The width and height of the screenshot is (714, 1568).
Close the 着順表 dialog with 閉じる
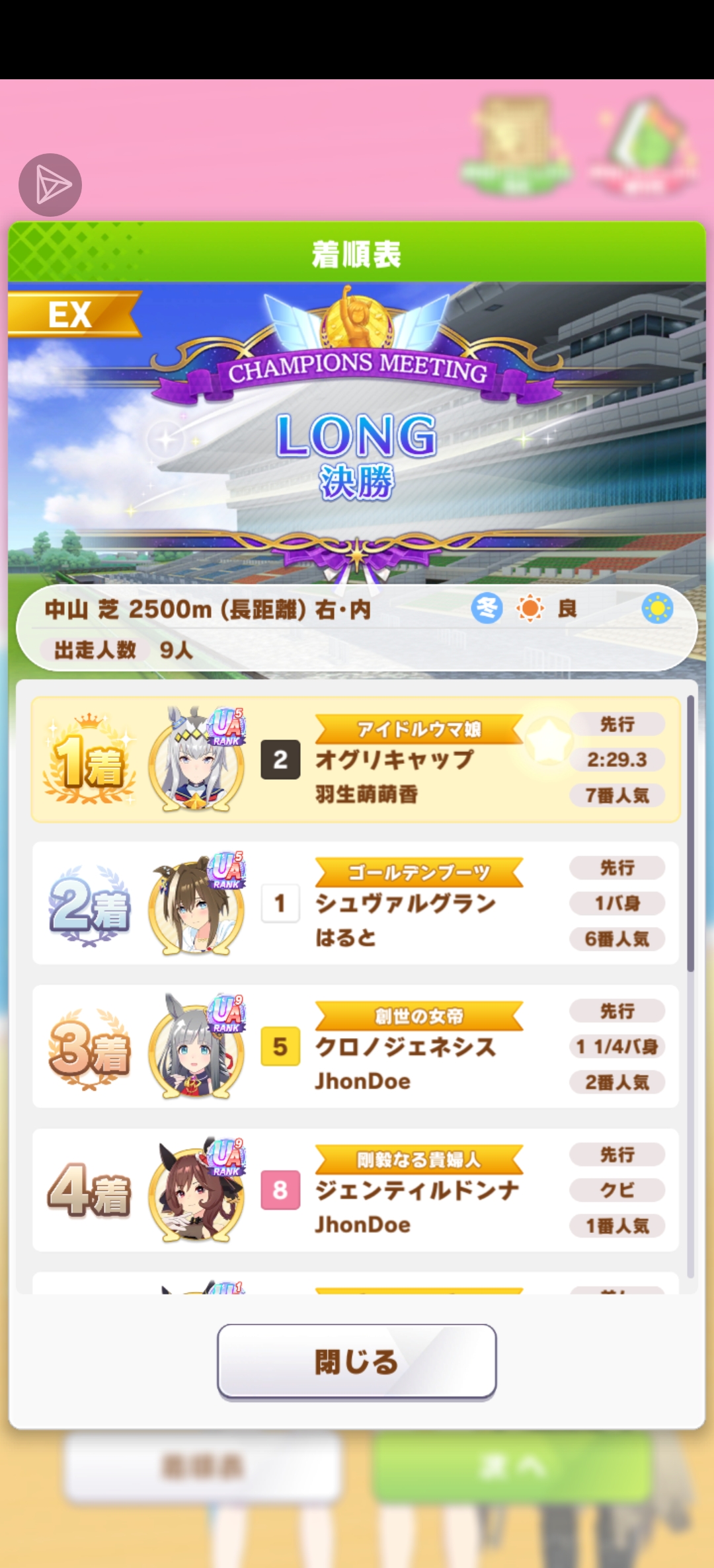coord(356,1361)
